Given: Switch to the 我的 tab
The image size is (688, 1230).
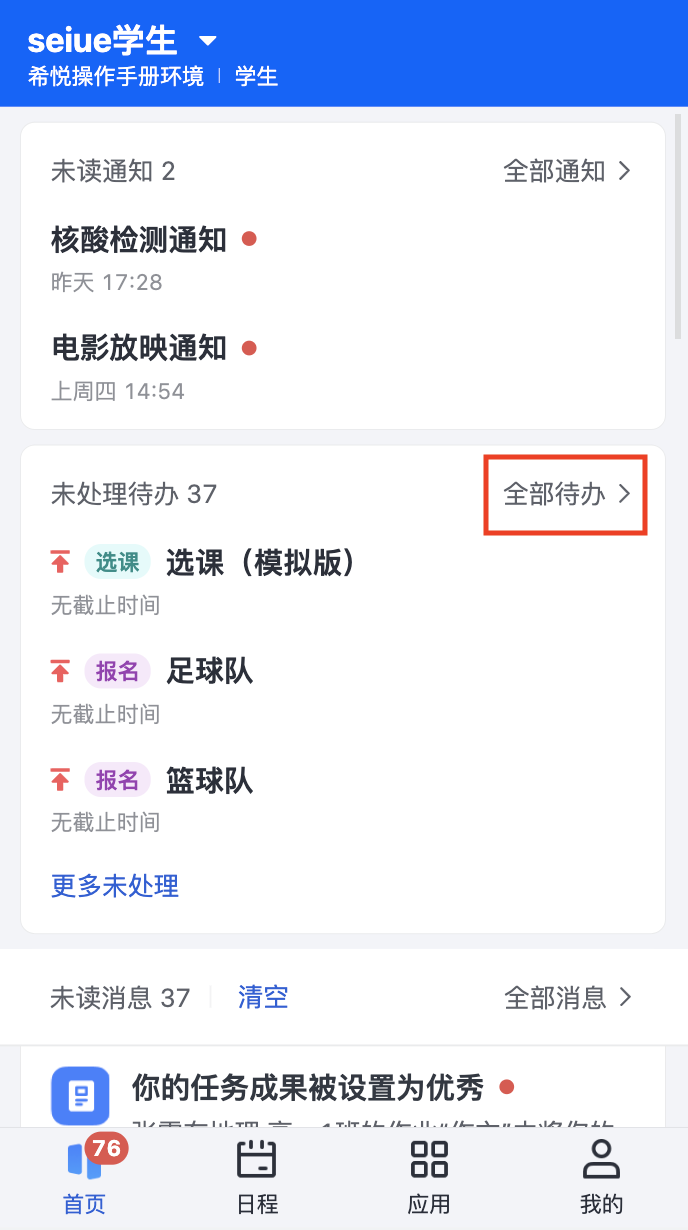Looking at the screenshot, I should tap(601, 1174).
